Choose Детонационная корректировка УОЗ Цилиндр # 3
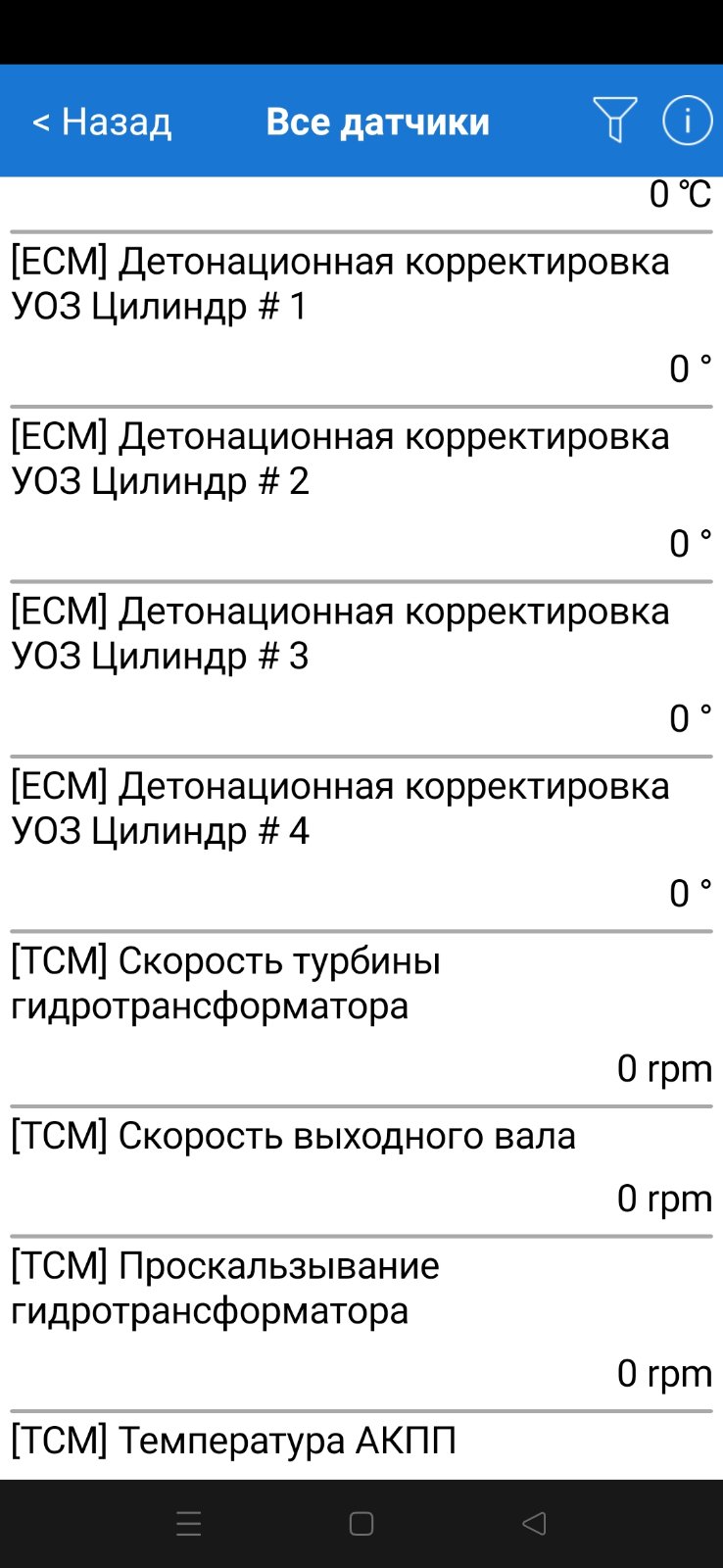This screenshot has height=1568, width=723. [x=361, y=668]
